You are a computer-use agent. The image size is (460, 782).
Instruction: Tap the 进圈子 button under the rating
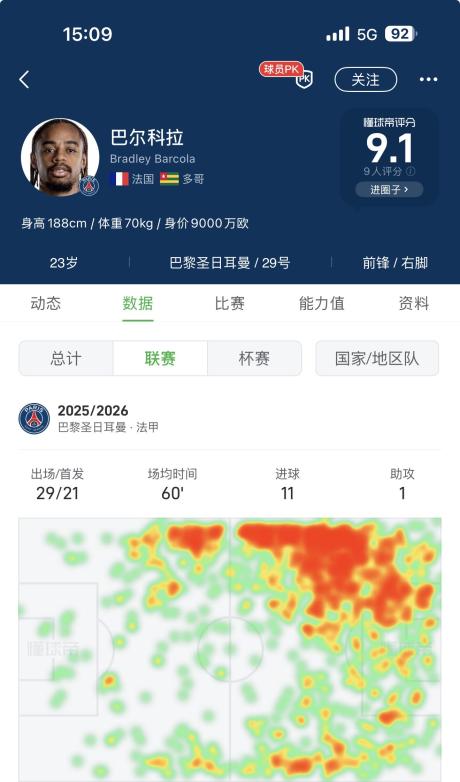pyautogui.click(x=389, y=190)
